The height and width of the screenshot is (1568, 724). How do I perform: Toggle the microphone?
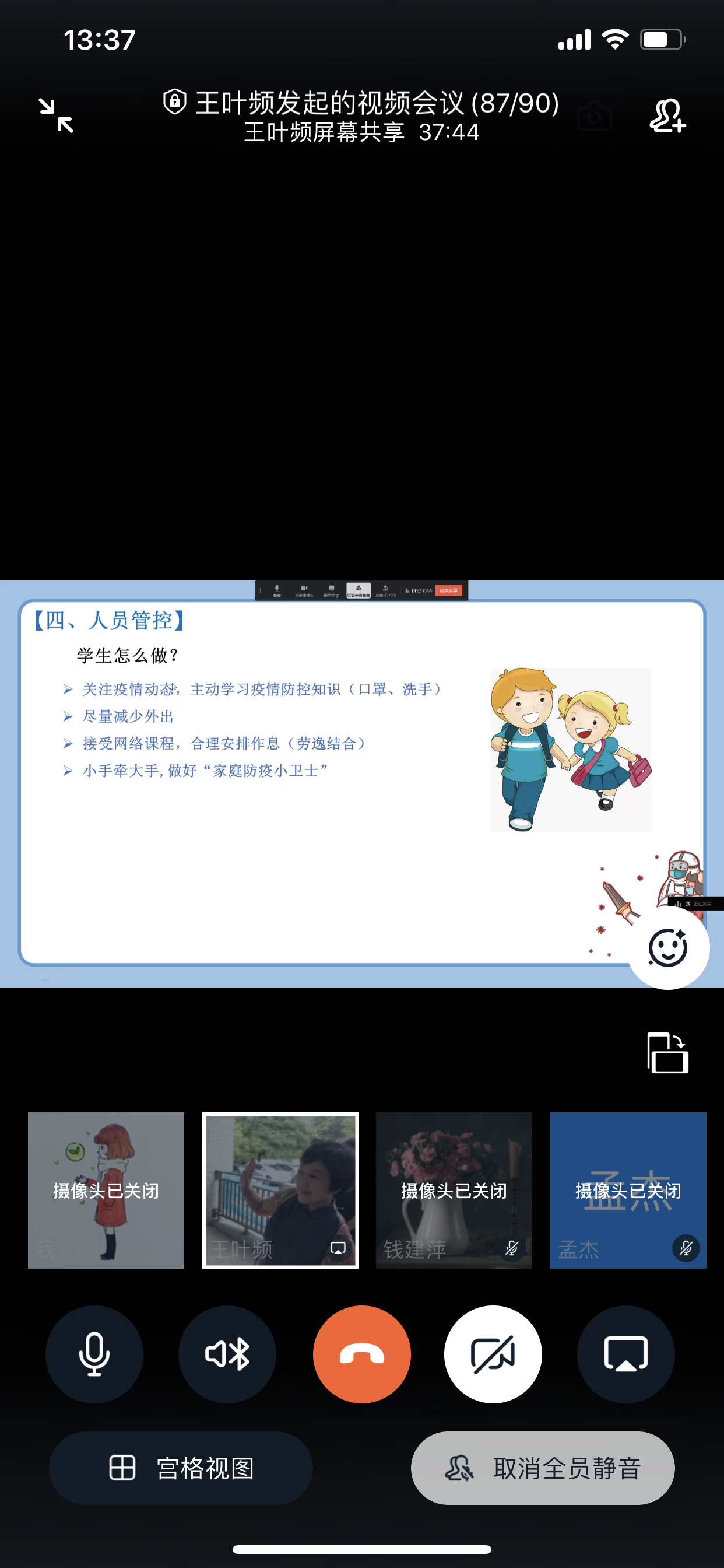94,1354
